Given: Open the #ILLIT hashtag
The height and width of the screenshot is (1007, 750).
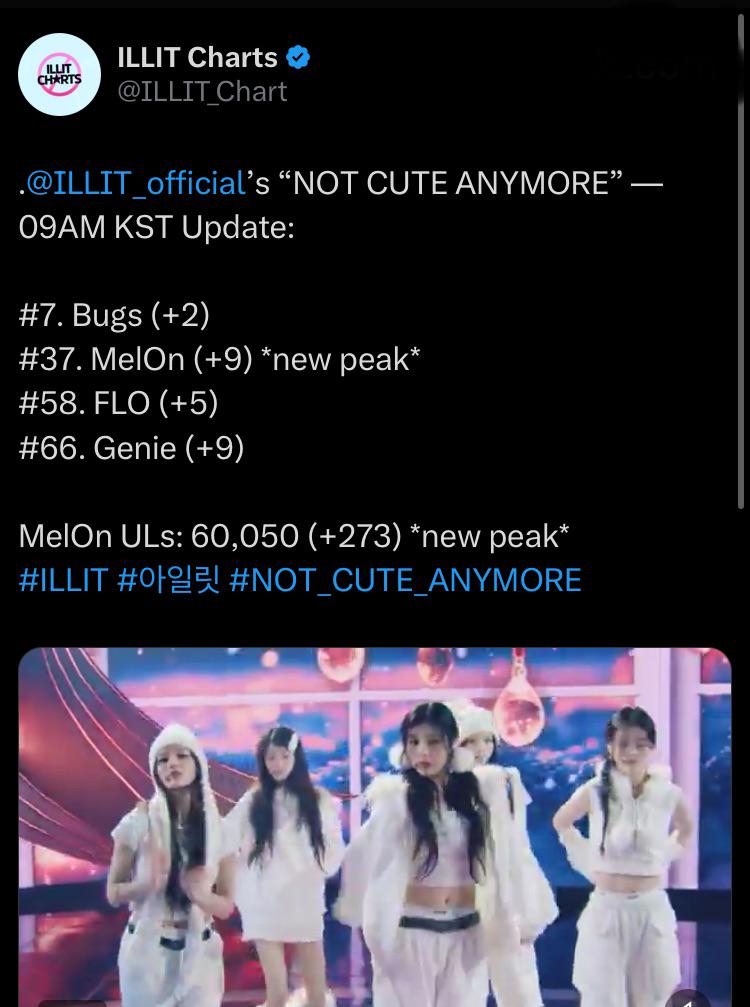Looking at the screenshot, I should click(x=63, y=580).
